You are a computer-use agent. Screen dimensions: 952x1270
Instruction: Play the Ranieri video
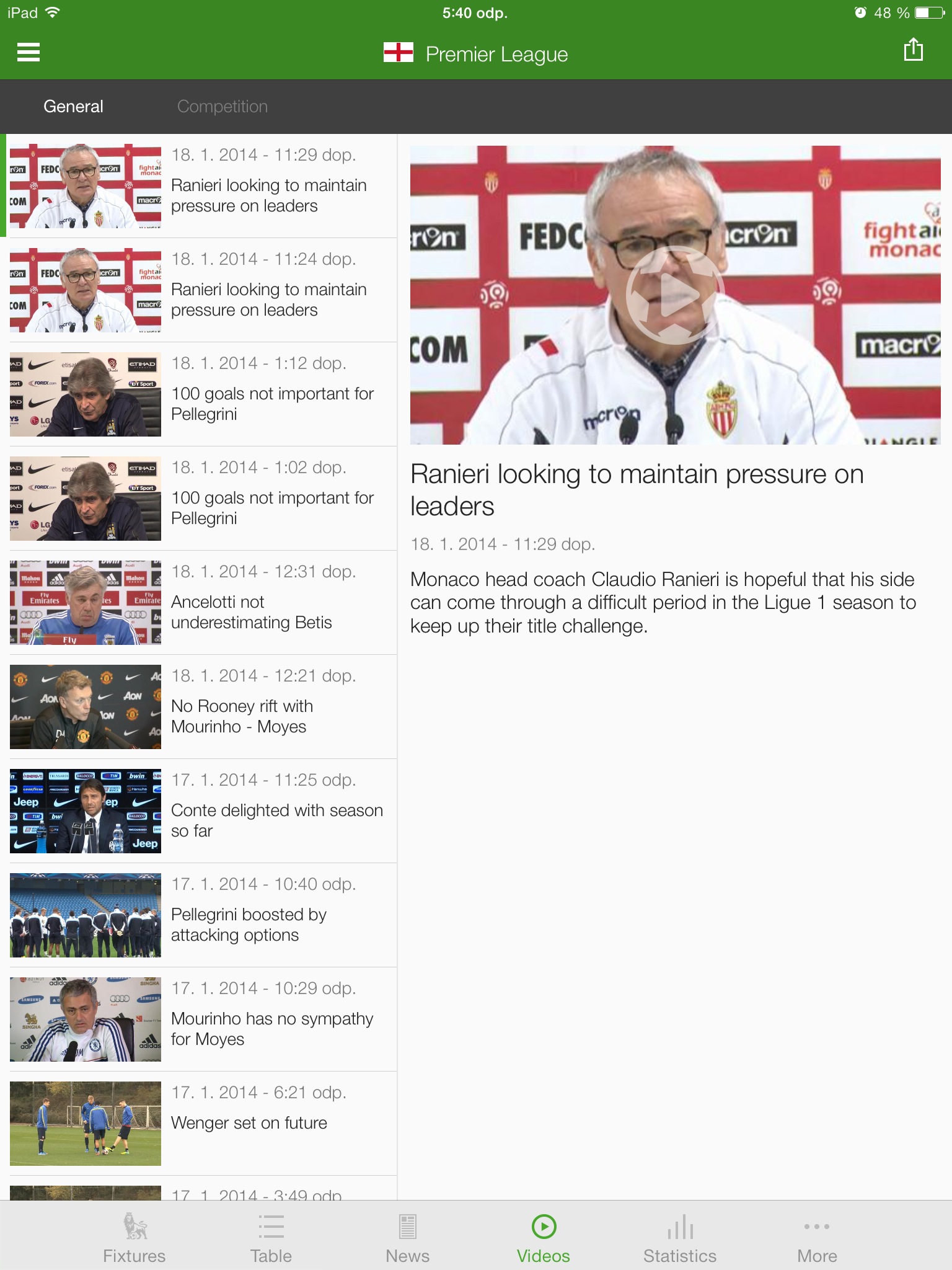tap(675, 295)
